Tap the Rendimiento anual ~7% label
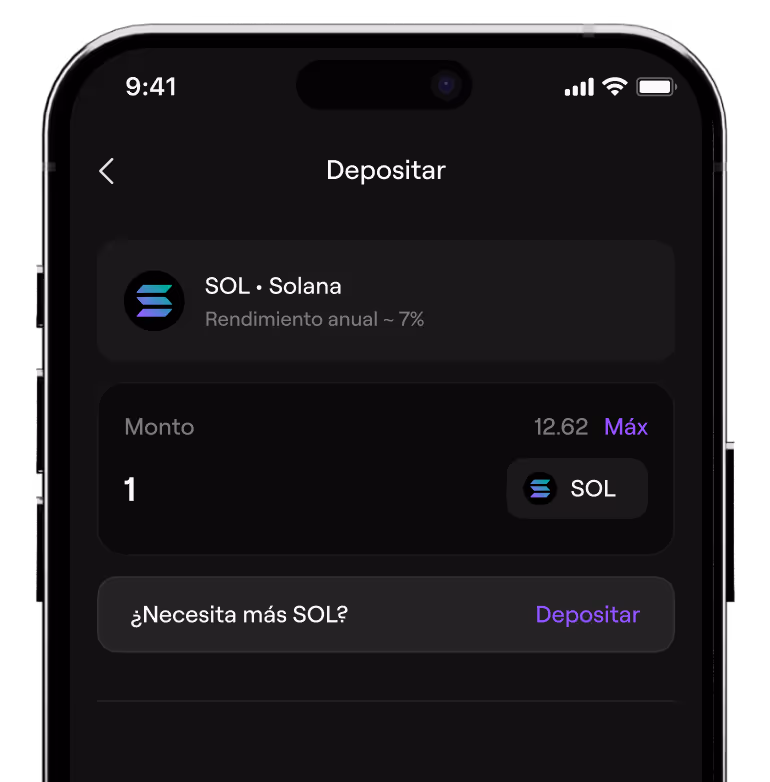 pyautogui.click(x=315, y=319)
